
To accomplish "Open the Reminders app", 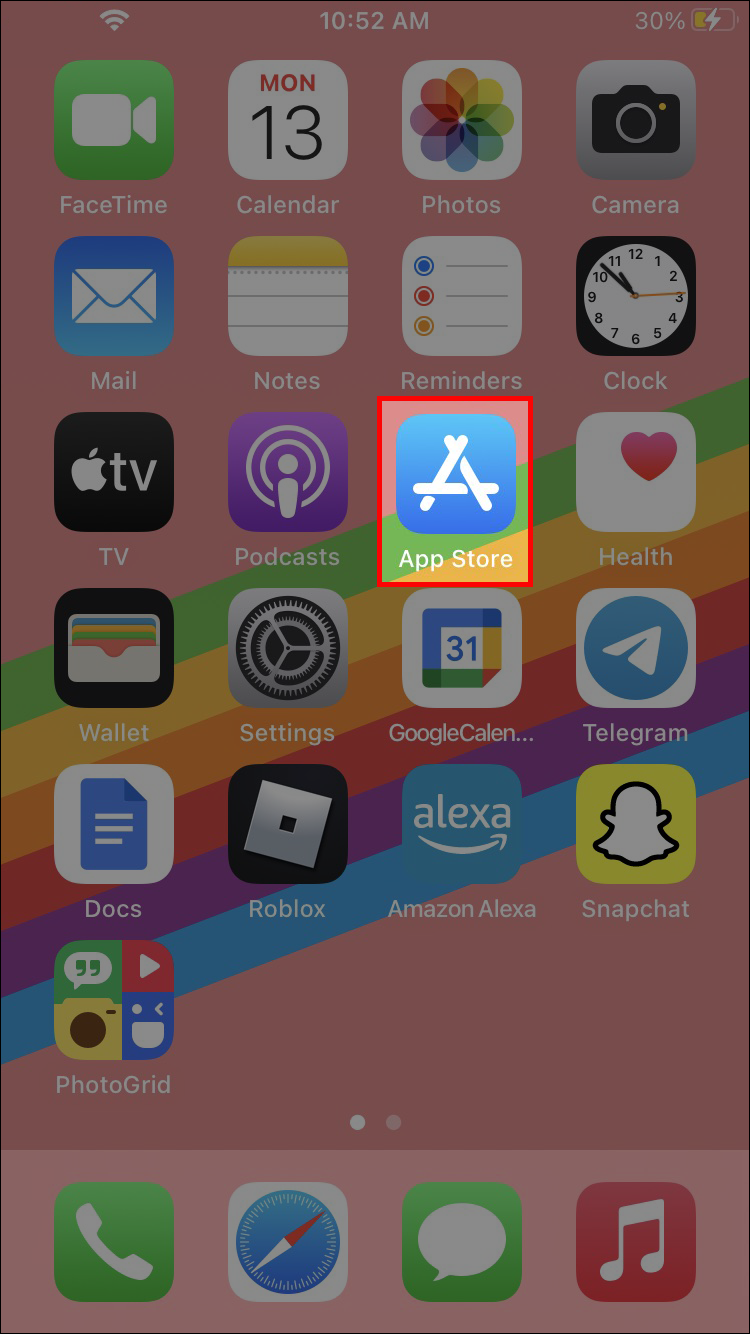I will click(461, 297).
